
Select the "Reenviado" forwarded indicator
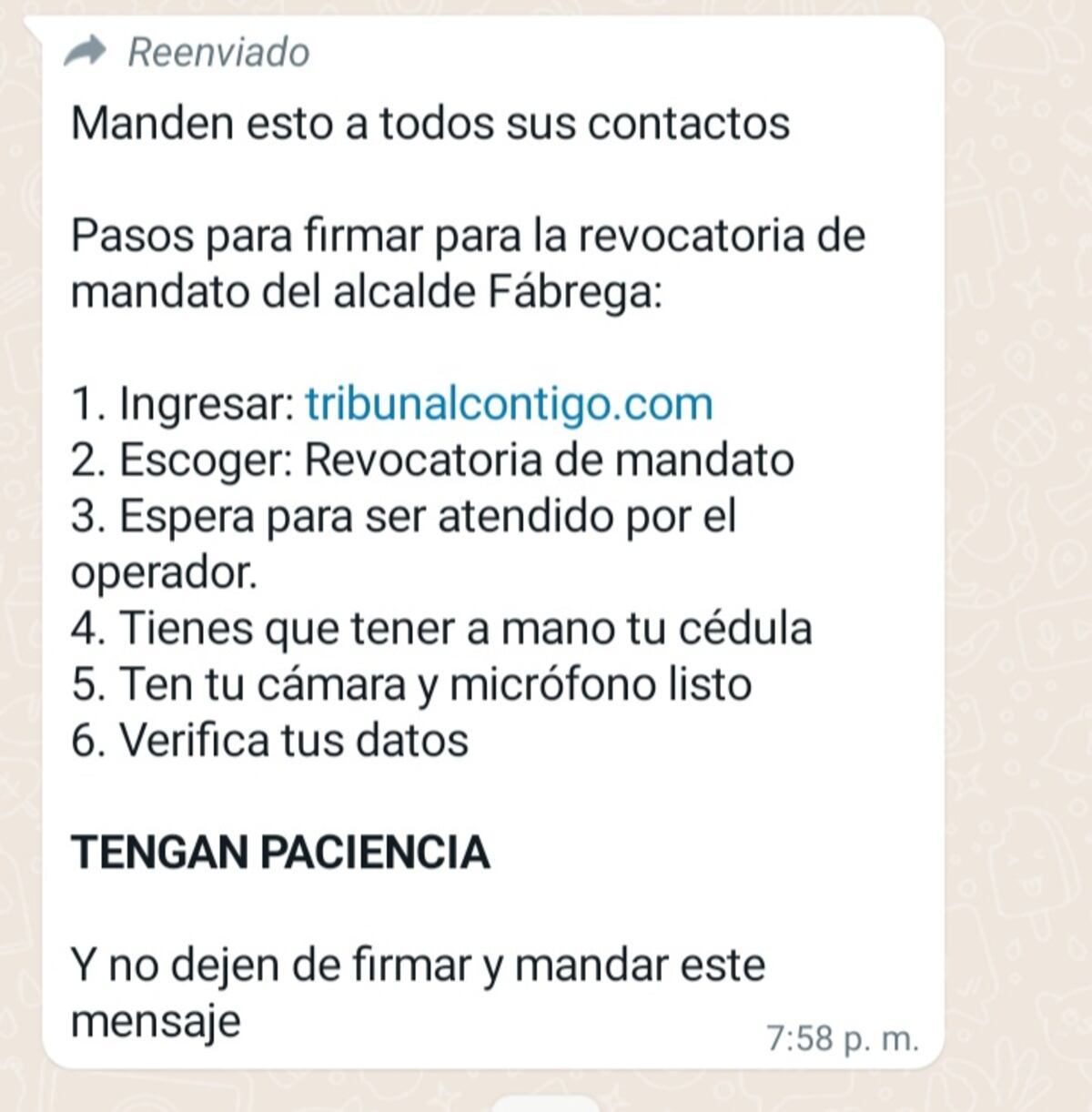point(218,53)
